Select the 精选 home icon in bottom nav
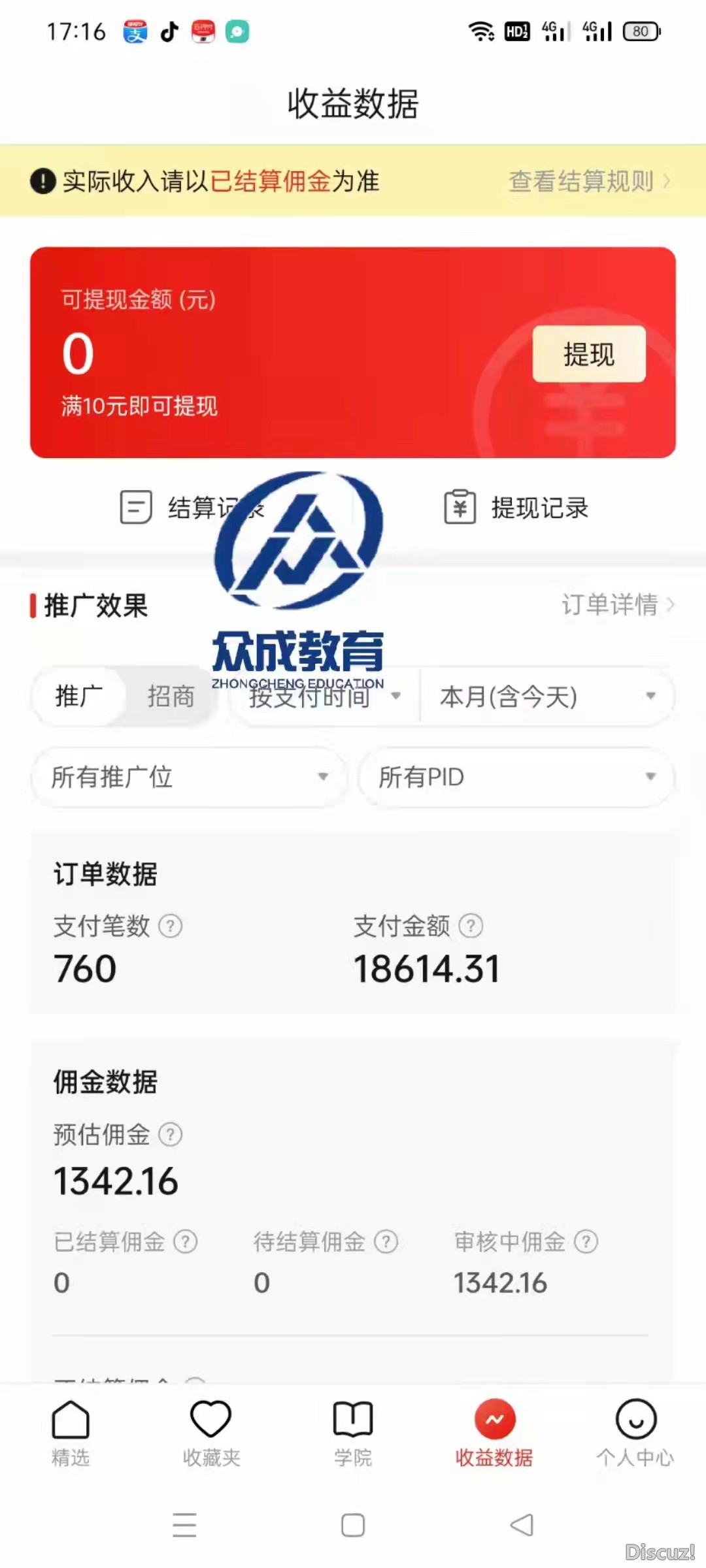 coord(71,1420)
